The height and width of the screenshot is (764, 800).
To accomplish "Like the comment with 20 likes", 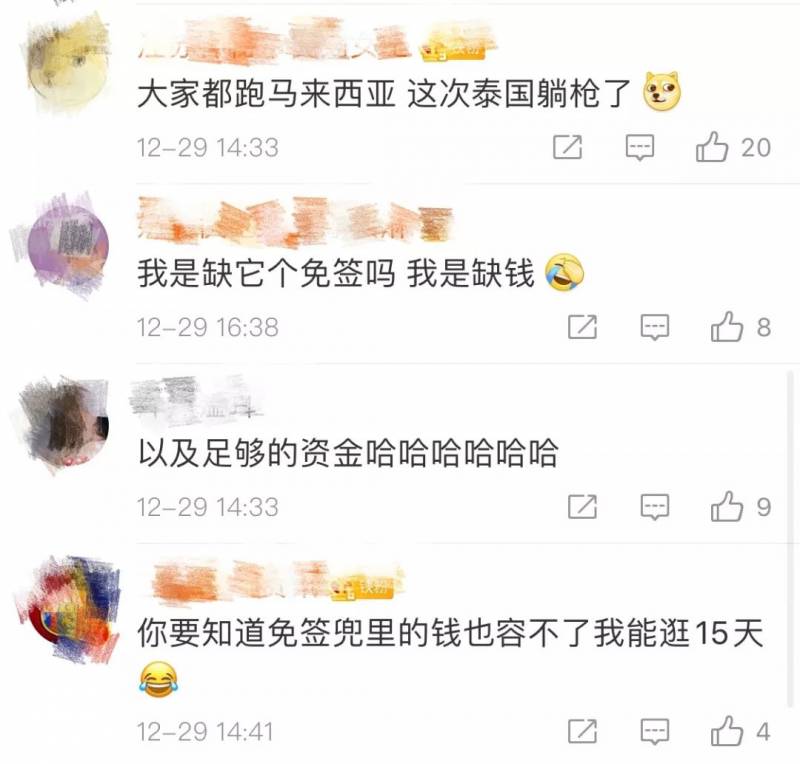I will pyautogui.click(x=712, y=148).
